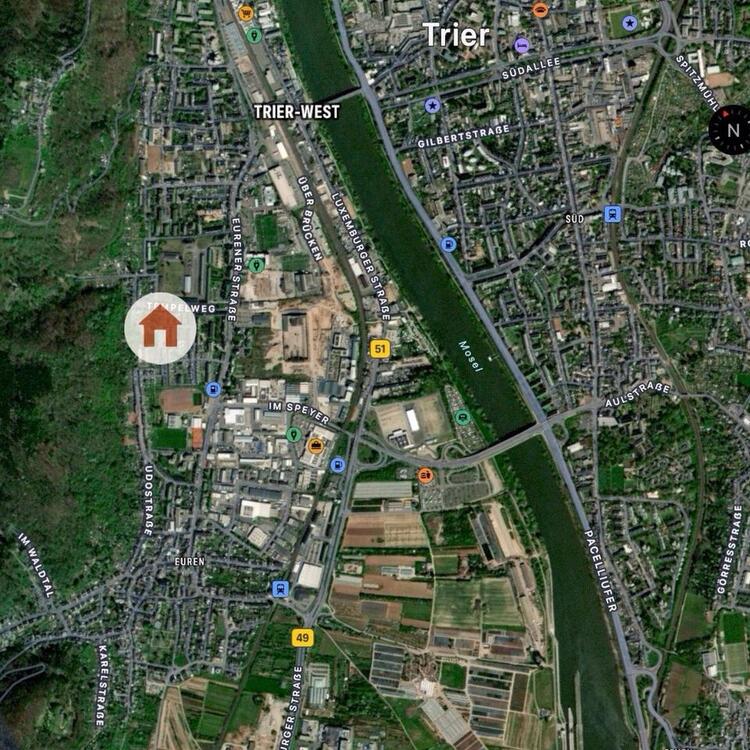Tap the train station pin near Euren
The width and height of the screenshot is (750, 750).
tap(280, 589)
